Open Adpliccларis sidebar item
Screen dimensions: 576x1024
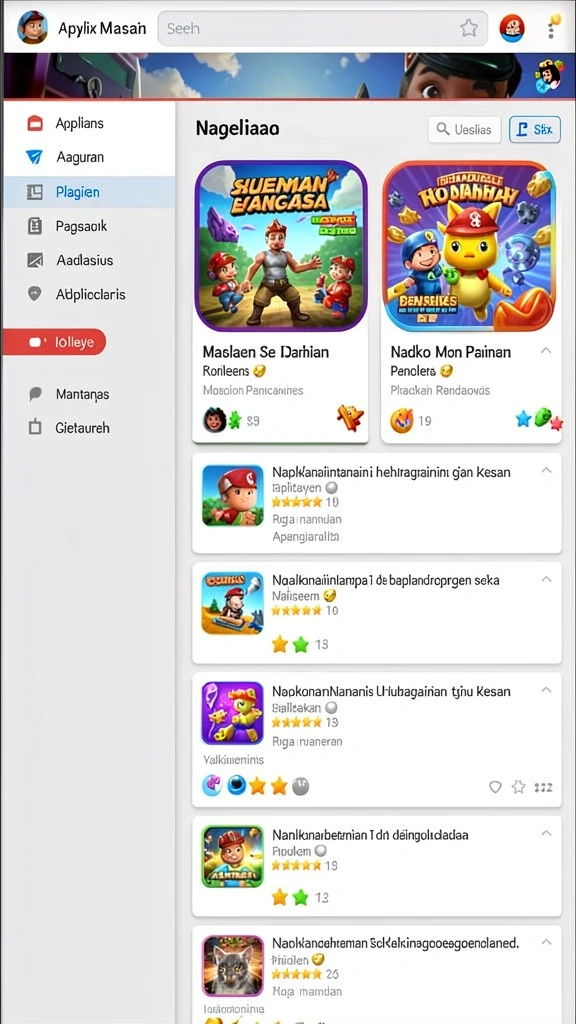89,295
